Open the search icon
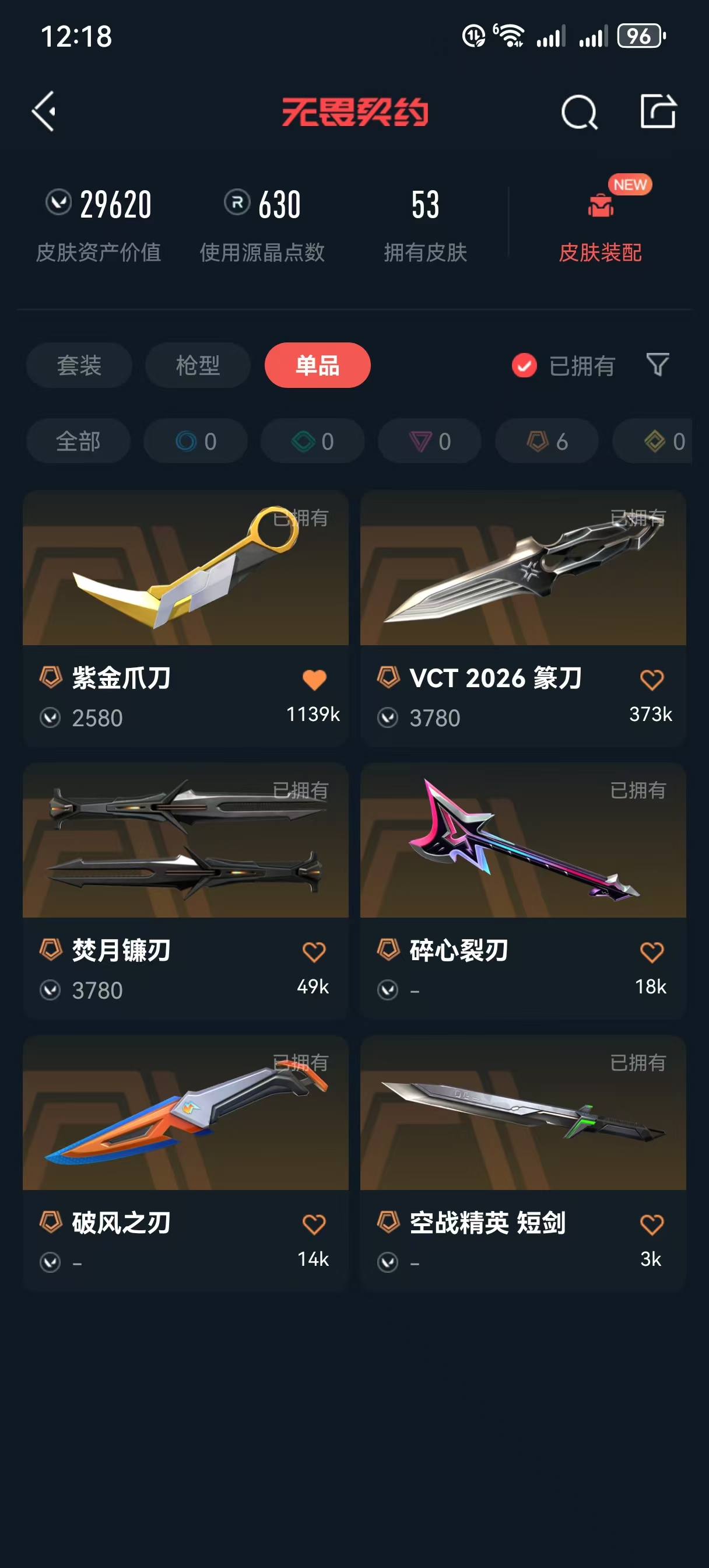This screenshot has height=1568, width=709. (x=579, y=112)
